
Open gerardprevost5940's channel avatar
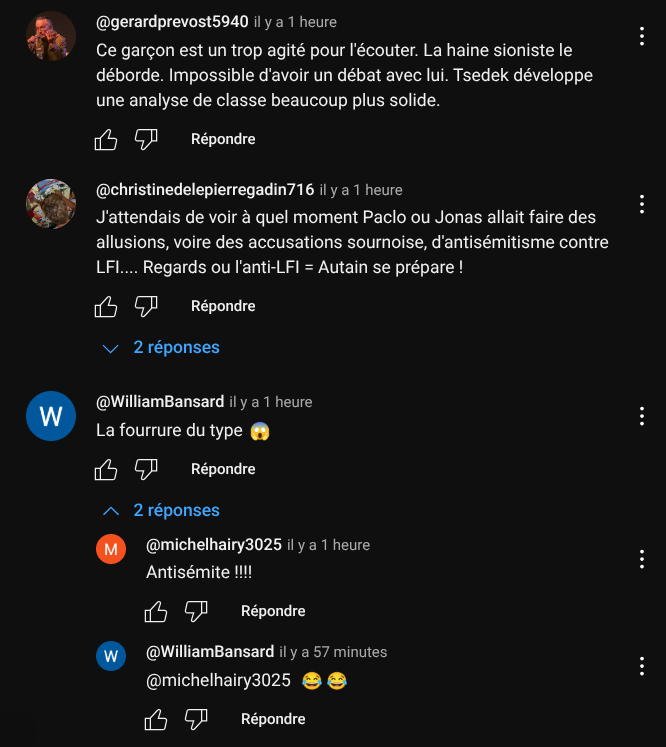50,36
